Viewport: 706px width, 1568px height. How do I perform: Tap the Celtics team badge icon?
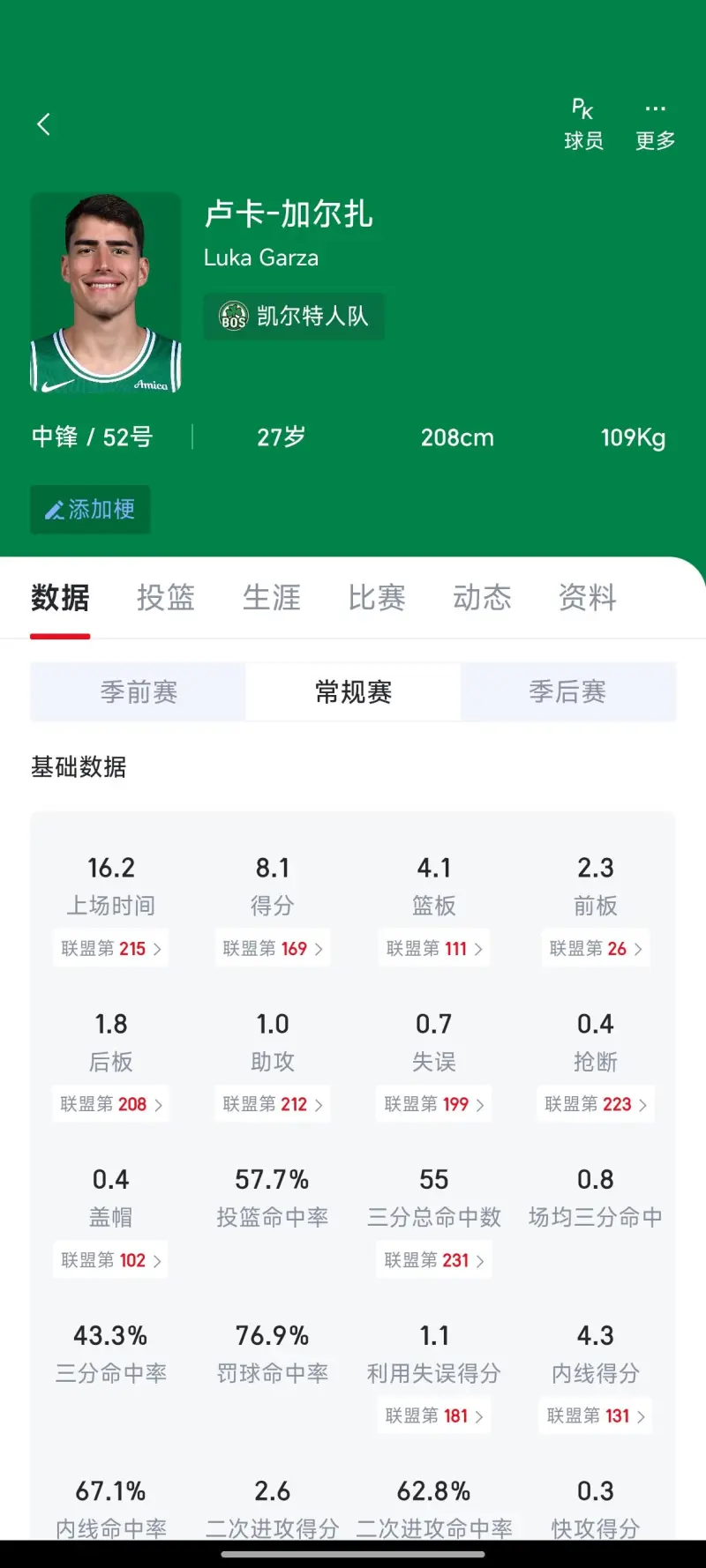232,316
